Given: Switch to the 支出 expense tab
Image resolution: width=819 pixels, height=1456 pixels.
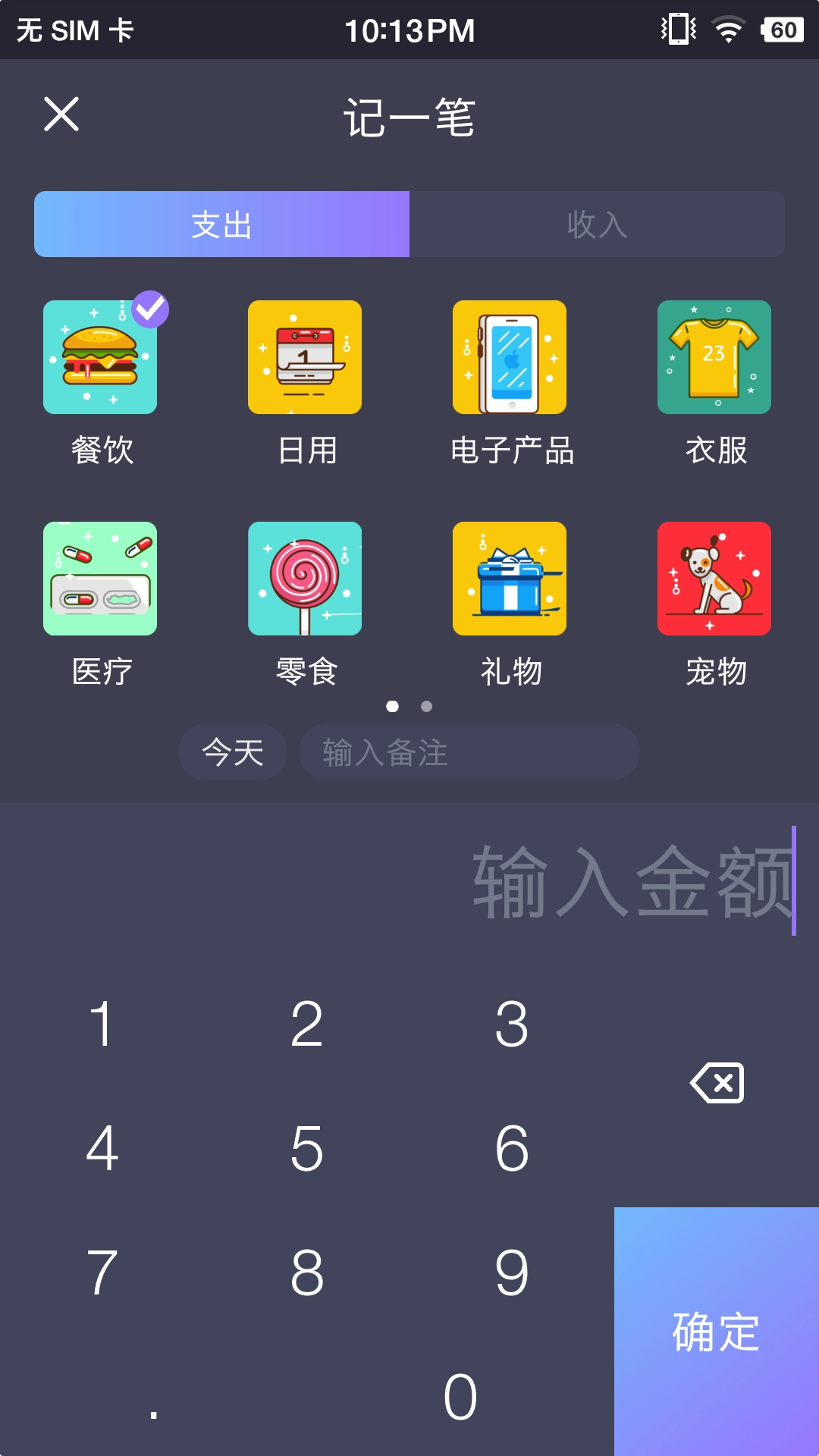Looking at the screenshot, I should (x=221, y=224).
